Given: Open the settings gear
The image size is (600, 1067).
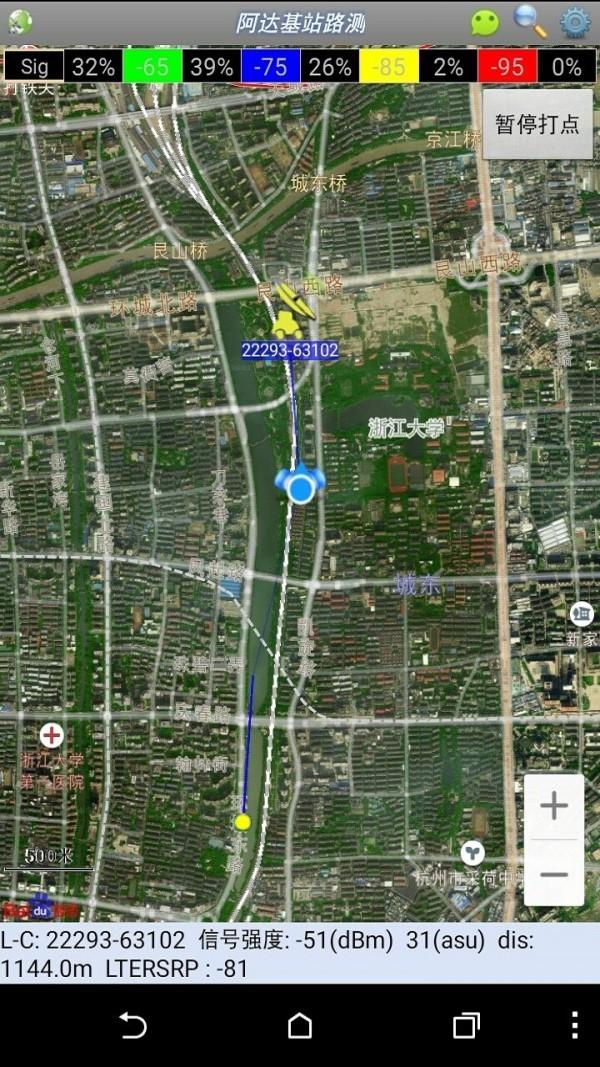Looking at the screenshot, I should point(574,22).
